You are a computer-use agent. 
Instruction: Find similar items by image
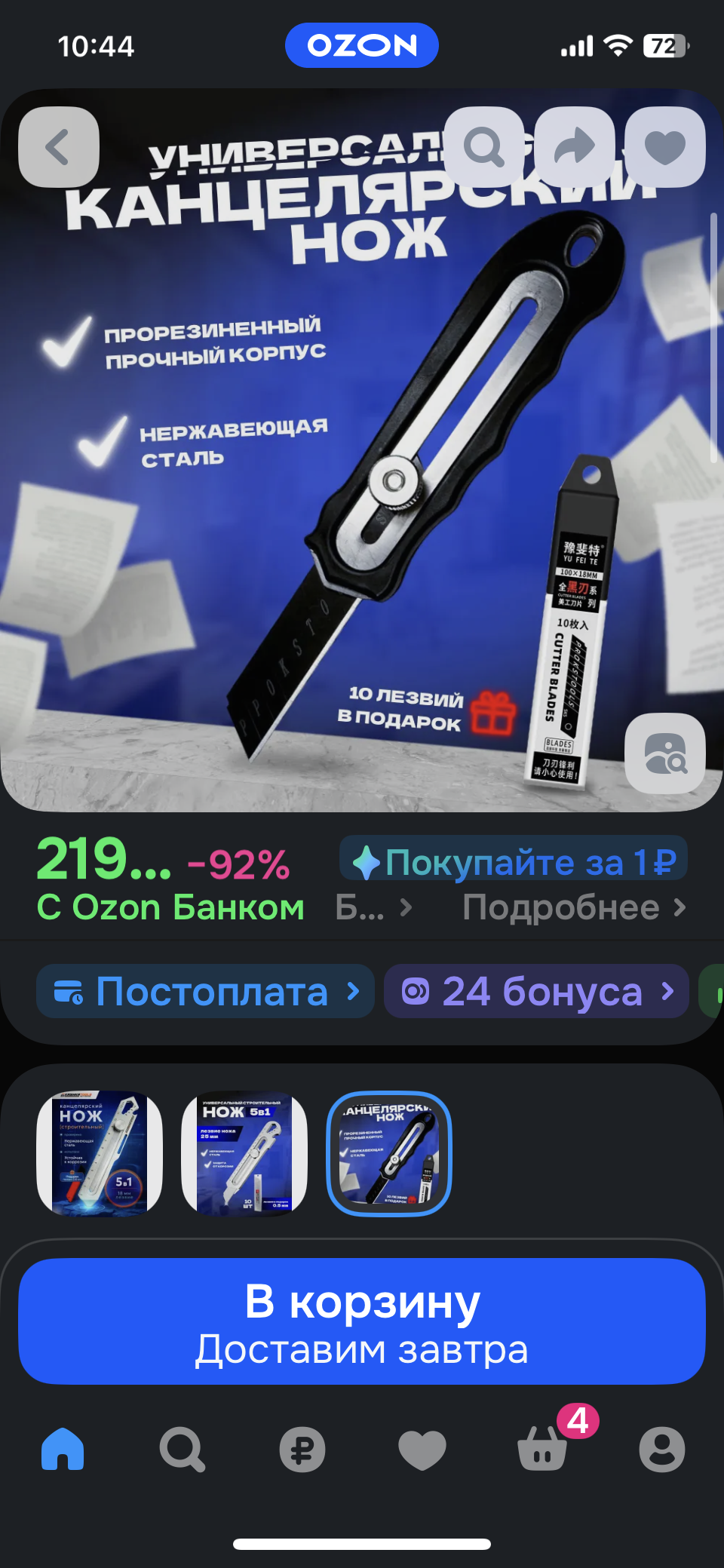coord(665,753)
